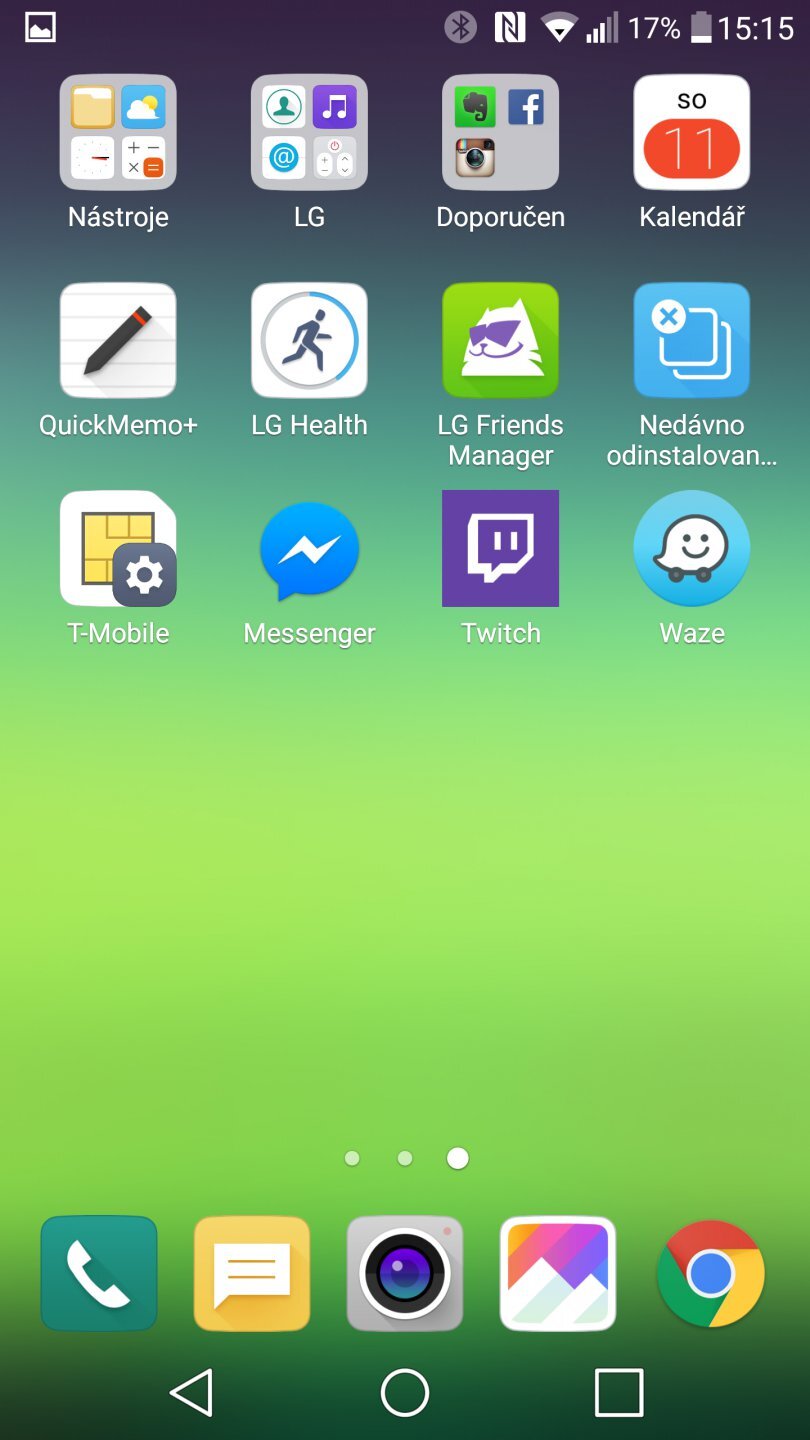
Task: Open the Messaging app in the dock
Action: coord(251,1272)
